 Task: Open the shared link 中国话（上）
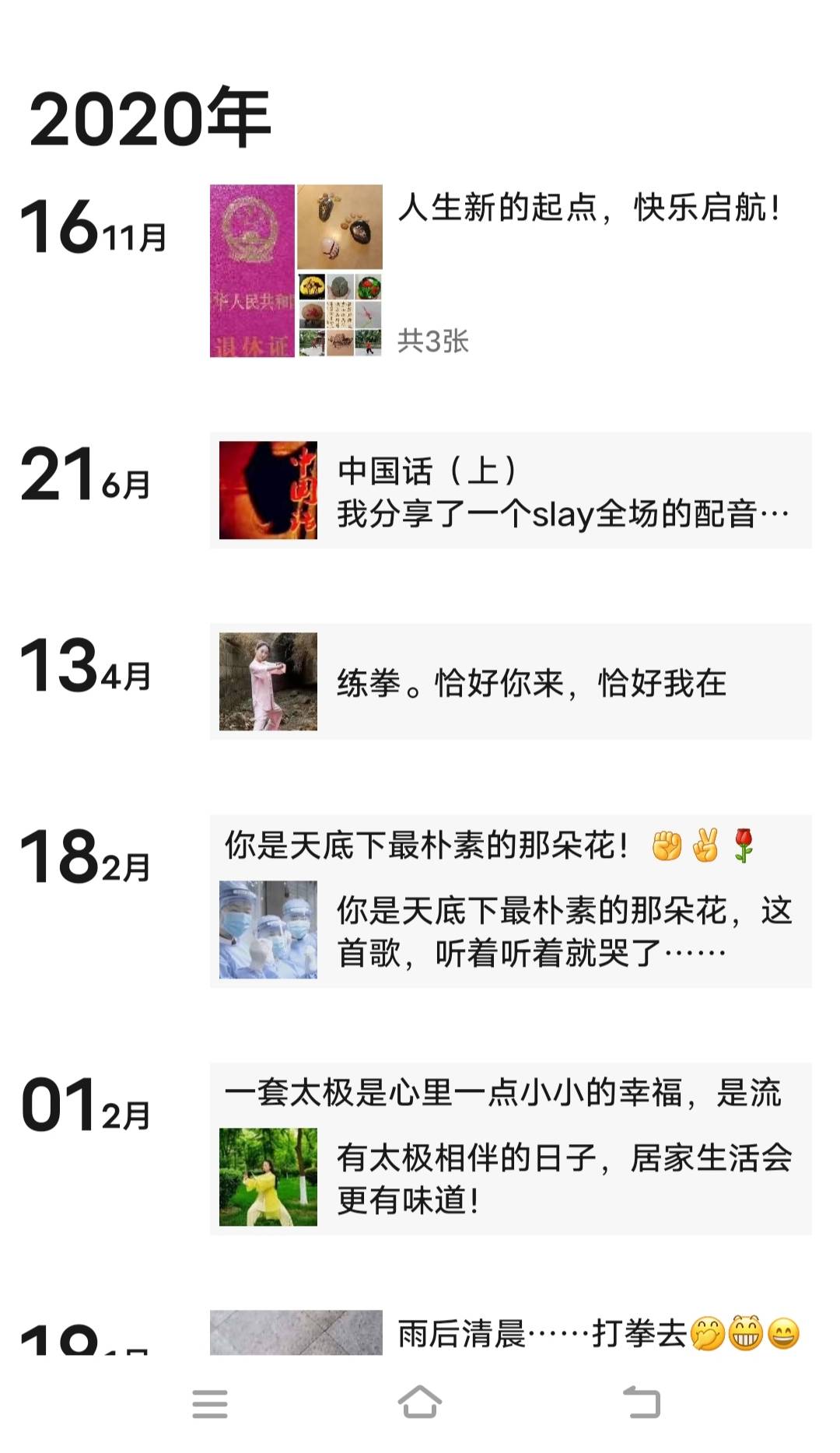click(x=510, y=491)
